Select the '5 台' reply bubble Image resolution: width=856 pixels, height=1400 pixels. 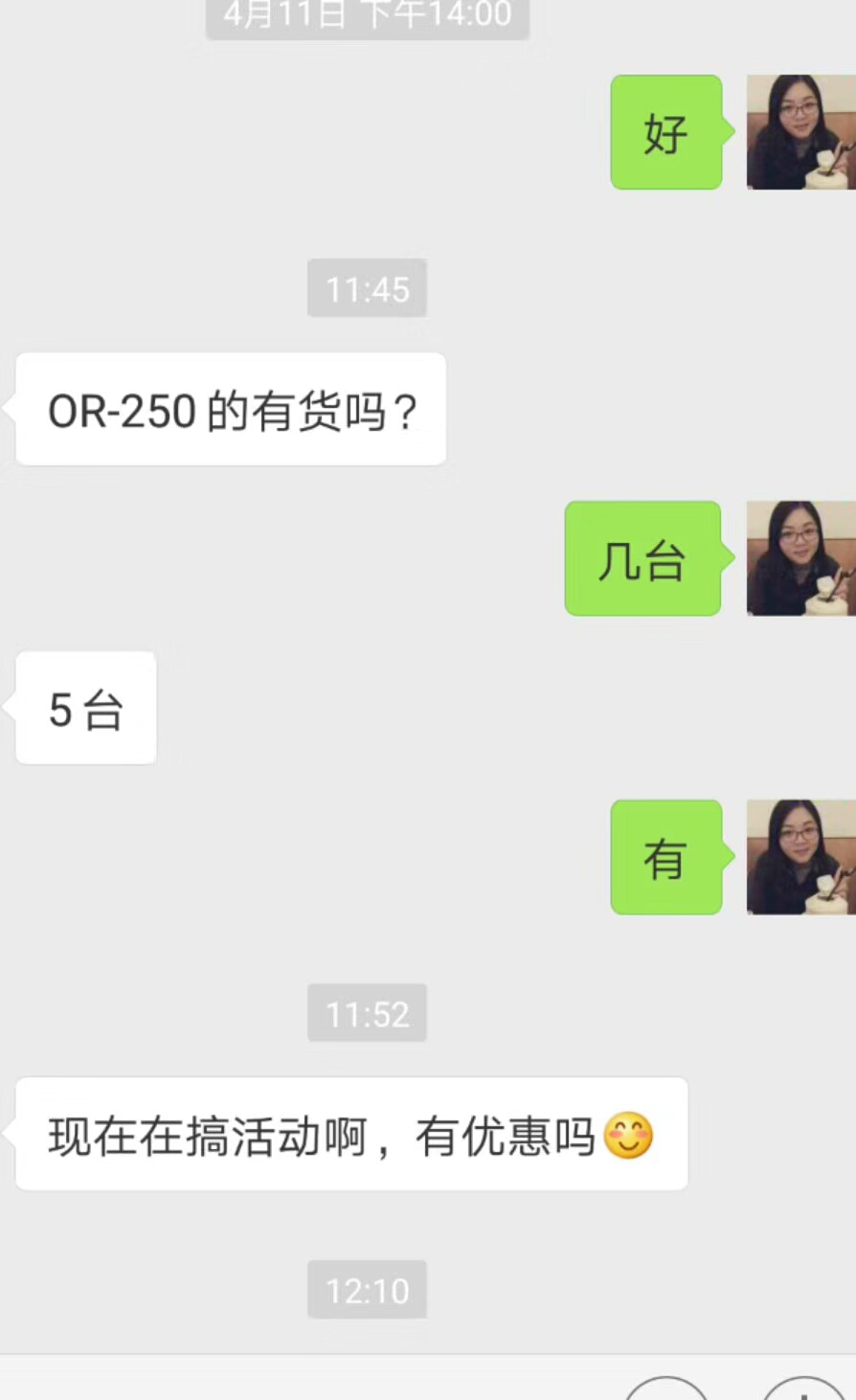tap(85, 708)
